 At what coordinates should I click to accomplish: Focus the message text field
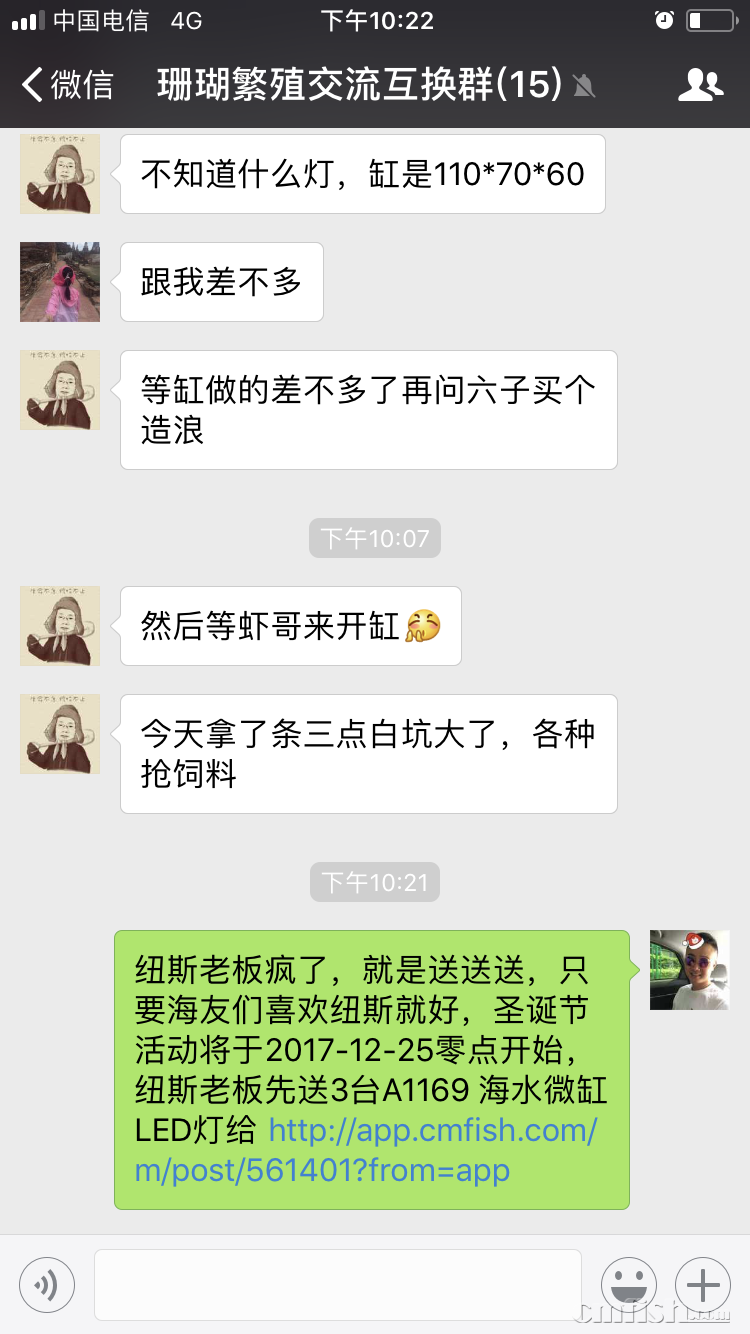click(x=337, y=1284)
